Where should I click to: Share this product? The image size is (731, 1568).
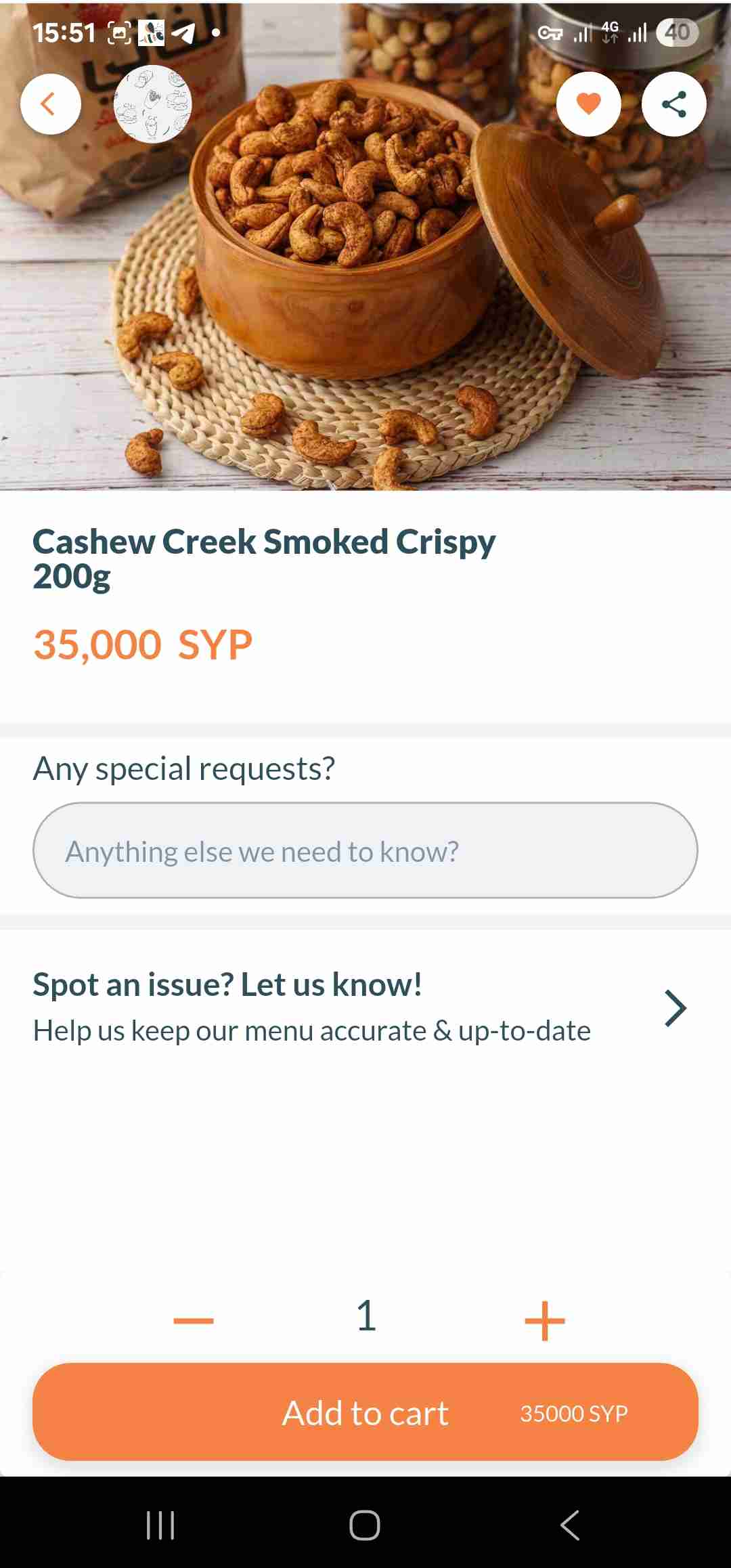pyautogui.click(x=673, y=104)
